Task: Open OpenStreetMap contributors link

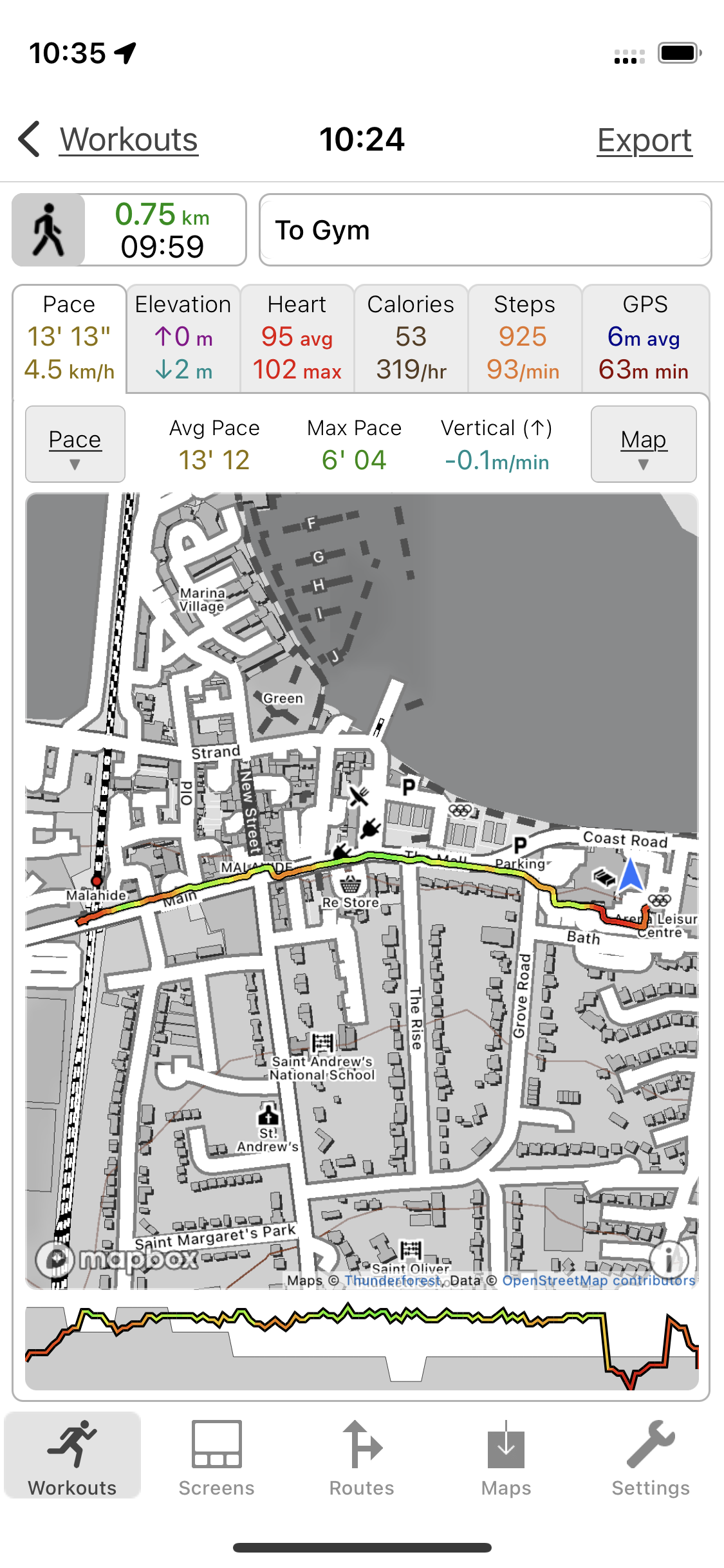Action: click(599, 1280)
